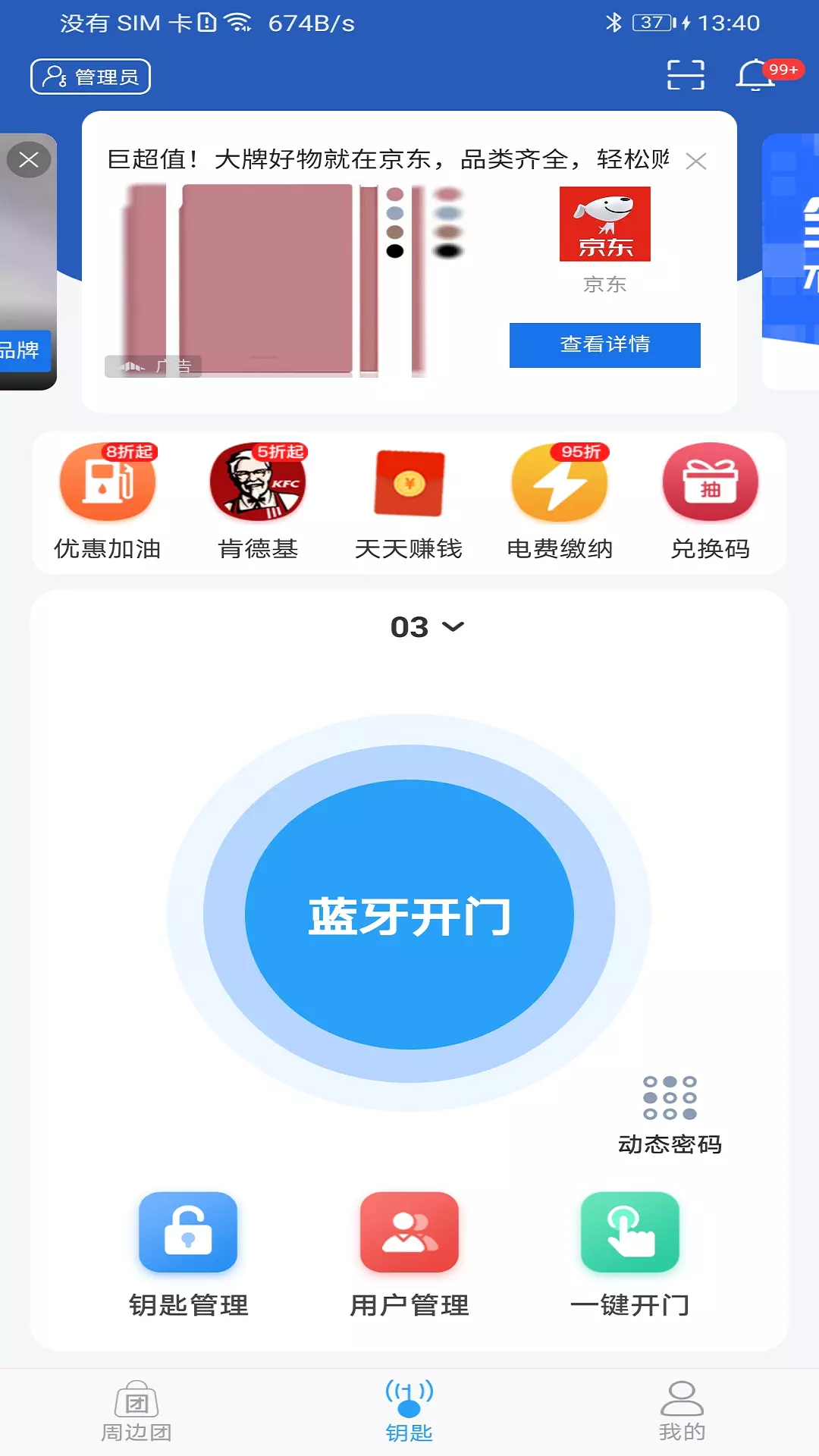Open 电费缴纳 electricity payment
The width and height of the screenshot is (819, 1456).
click(x=560, y=502)
